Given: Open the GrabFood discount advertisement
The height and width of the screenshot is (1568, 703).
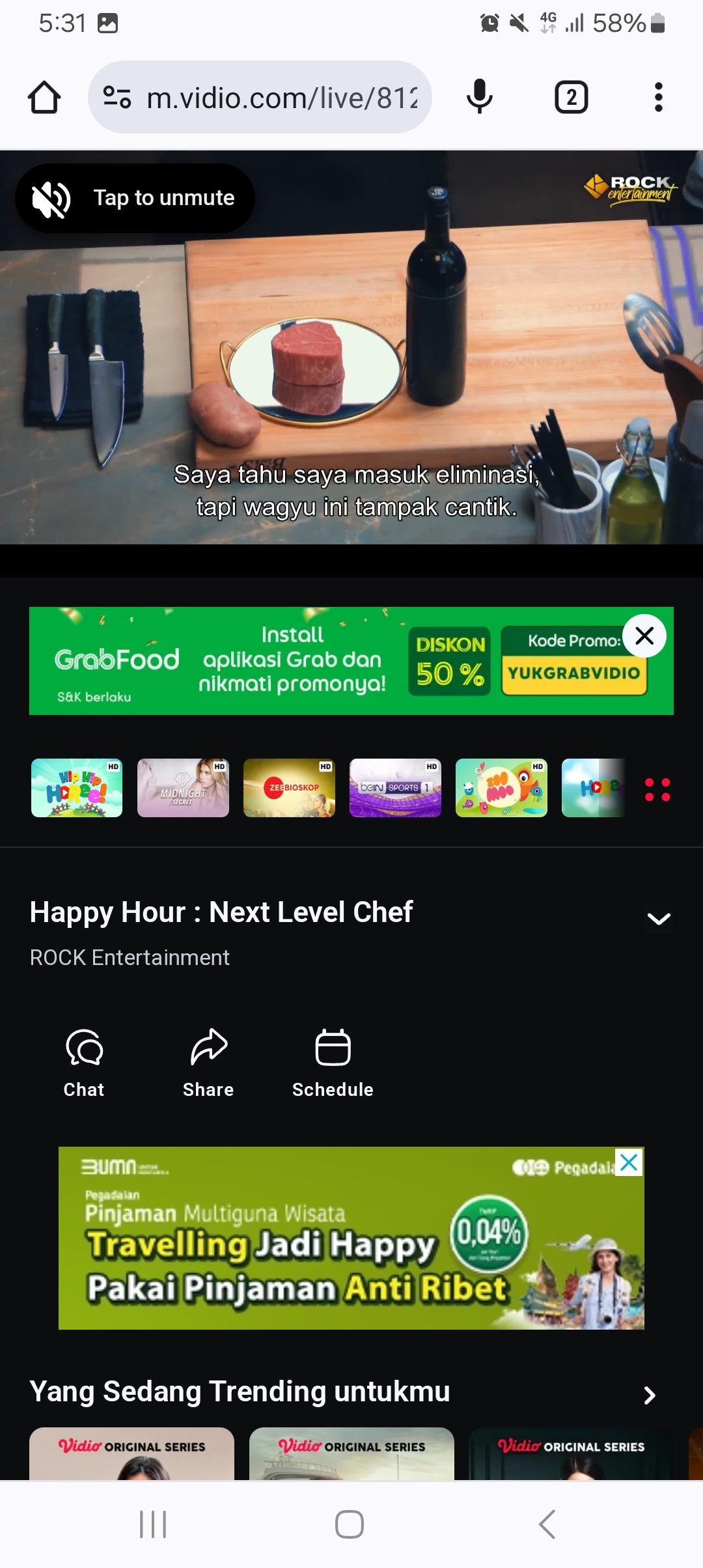Looking at the screenshot, I should pyautogui.click(x=325, y=661).
